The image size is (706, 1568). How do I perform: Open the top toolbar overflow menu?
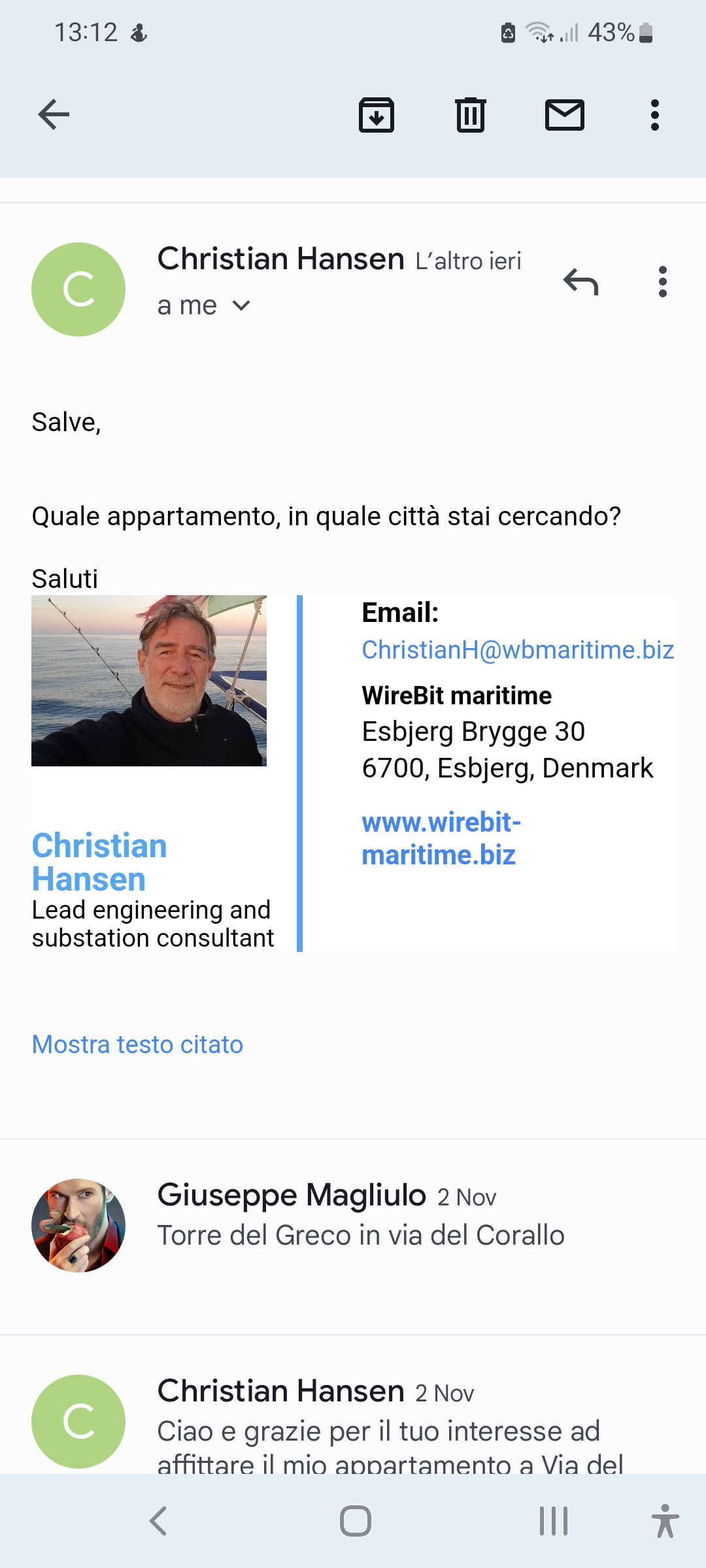tap(654, 115)
